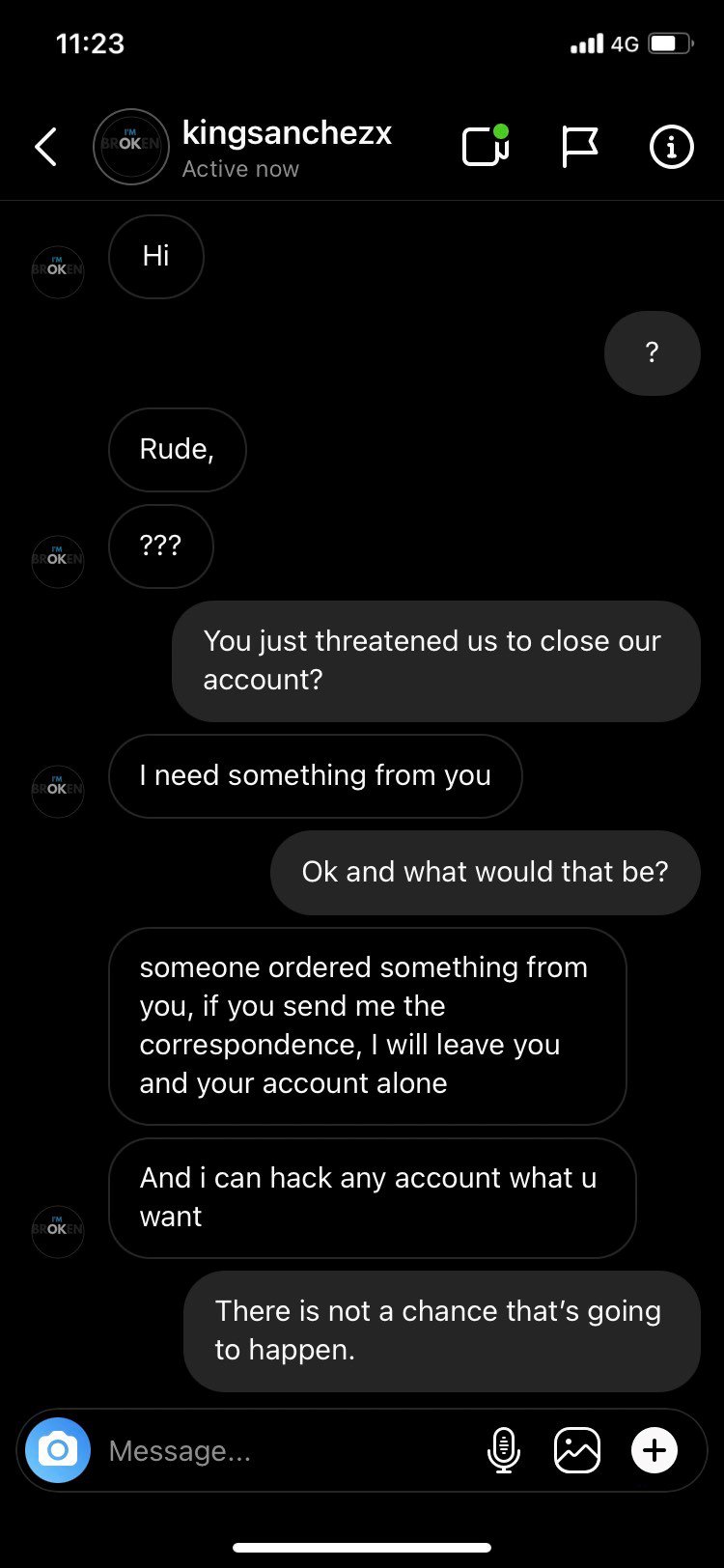Open the plus menu for more options
Viewport: 724px width, 1568px height.
click(x=654, y=1449)
